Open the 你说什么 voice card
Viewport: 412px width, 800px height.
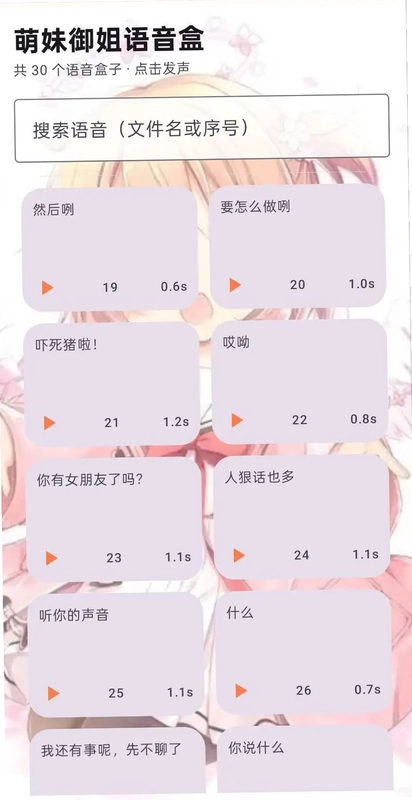(x=305, y=759)
